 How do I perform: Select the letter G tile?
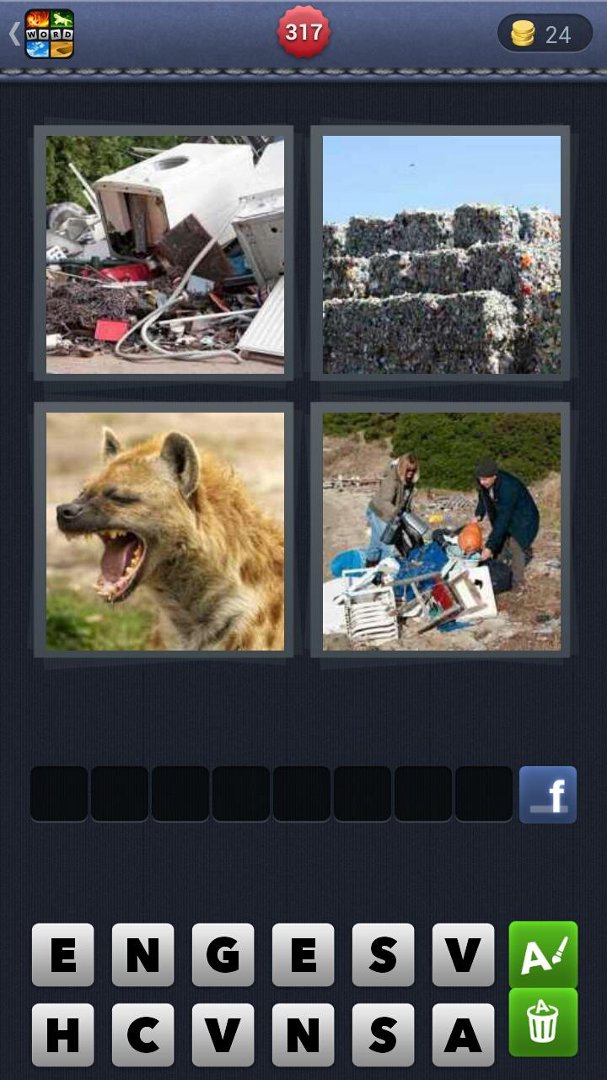pos(223,955)
